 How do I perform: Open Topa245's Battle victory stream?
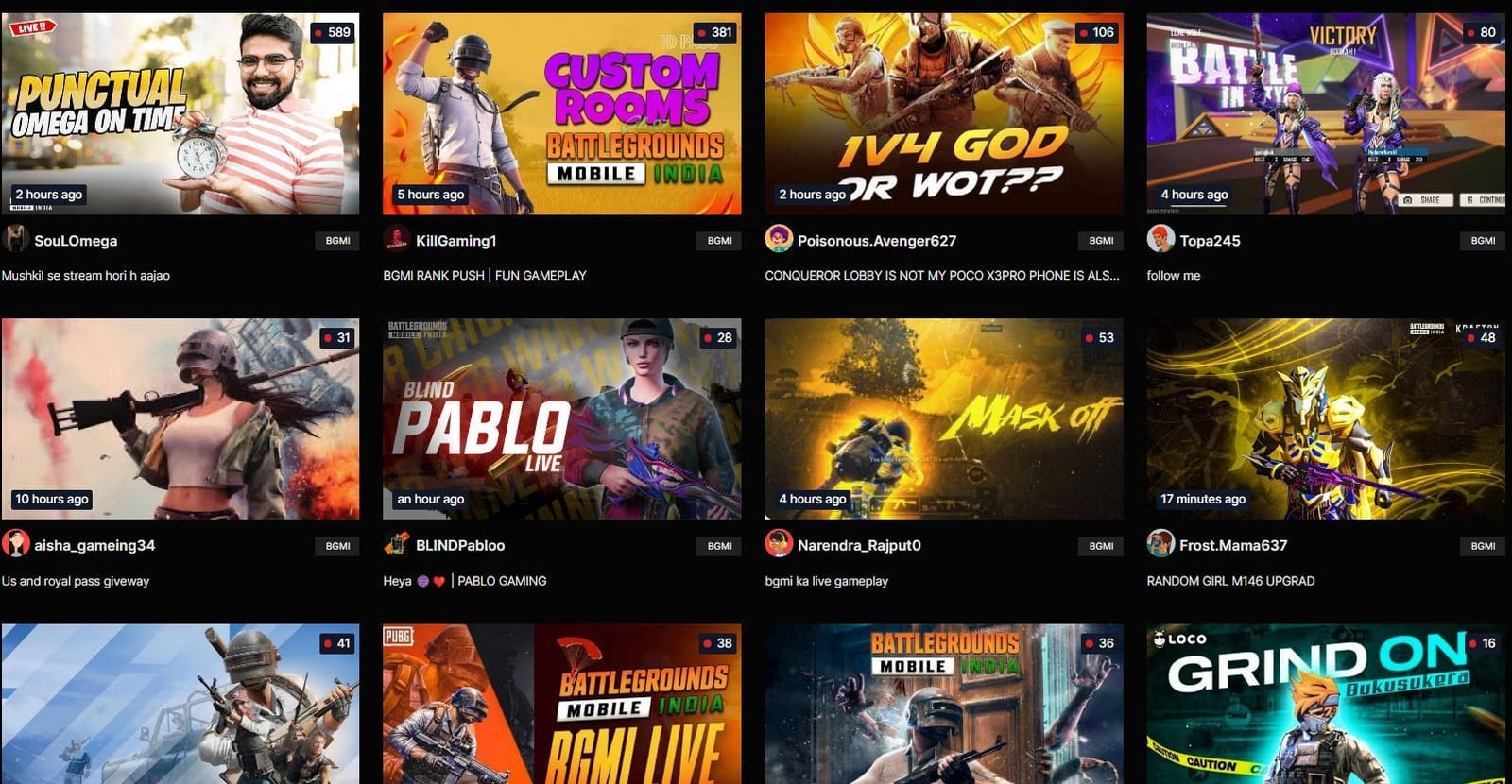click(x=1325, y=113)
